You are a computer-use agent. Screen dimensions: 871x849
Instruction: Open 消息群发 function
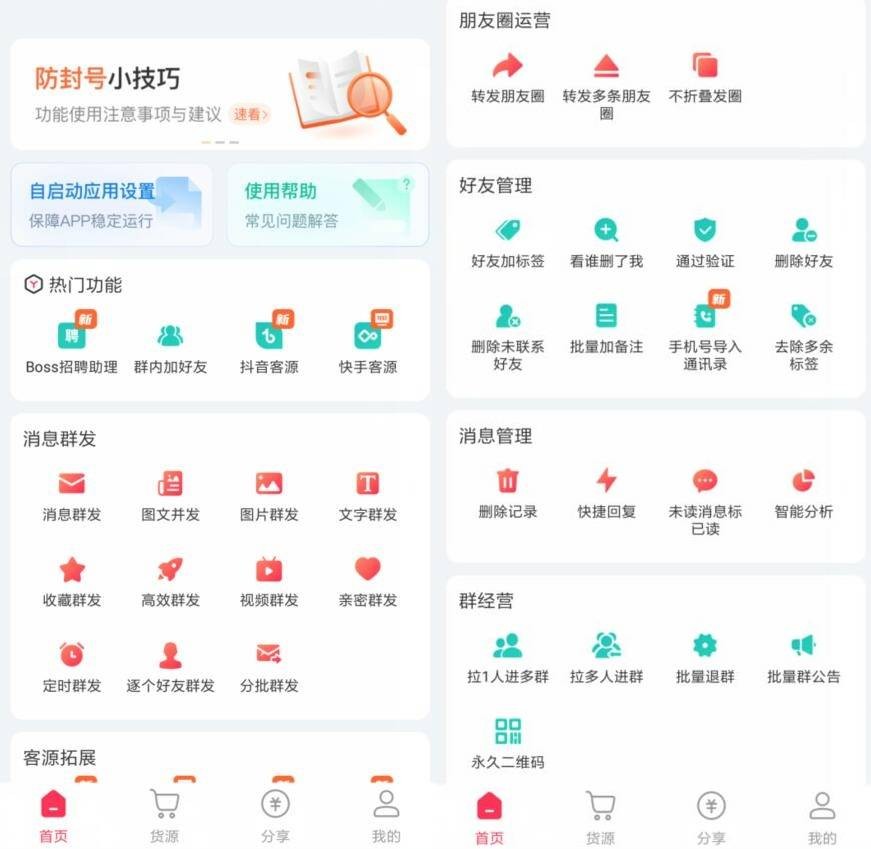[x=71, y=495]
